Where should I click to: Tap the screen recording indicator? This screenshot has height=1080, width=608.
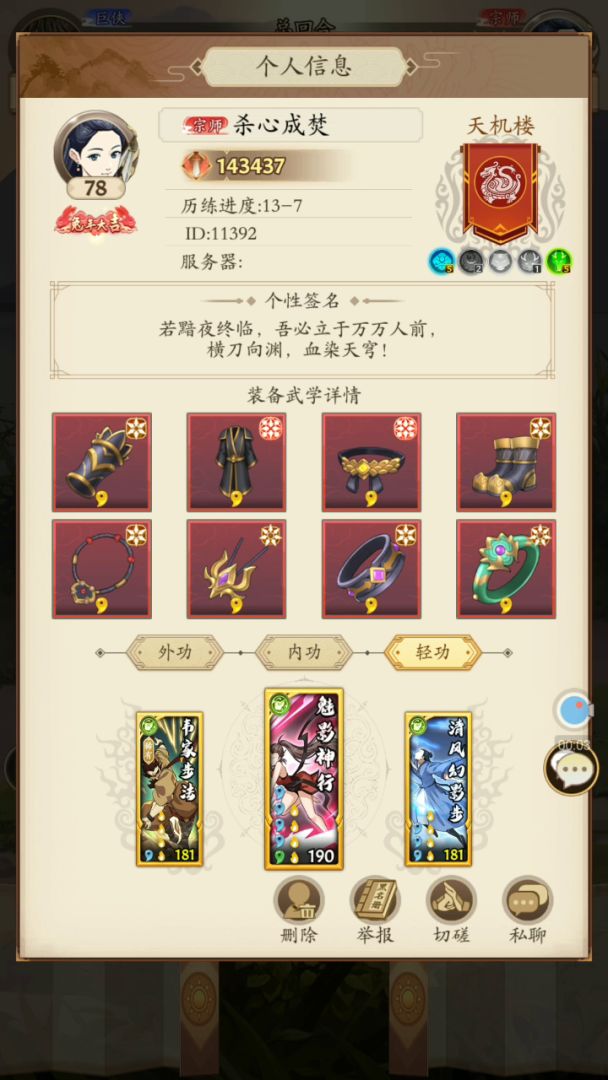pyautogui.click(x=573, y=709)
